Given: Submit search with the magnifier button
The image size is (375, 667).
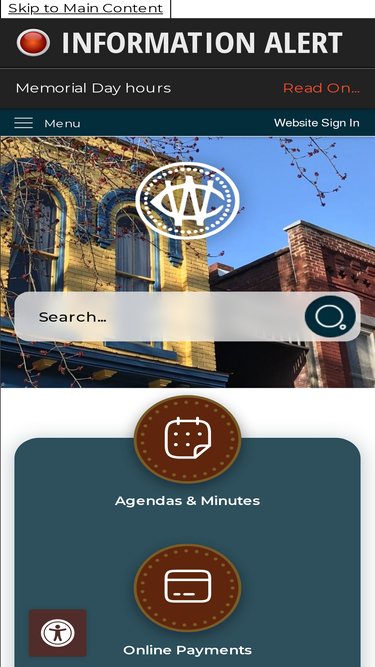Looking at the screenshot, I should pyautogui.click(x=330, y=316).
